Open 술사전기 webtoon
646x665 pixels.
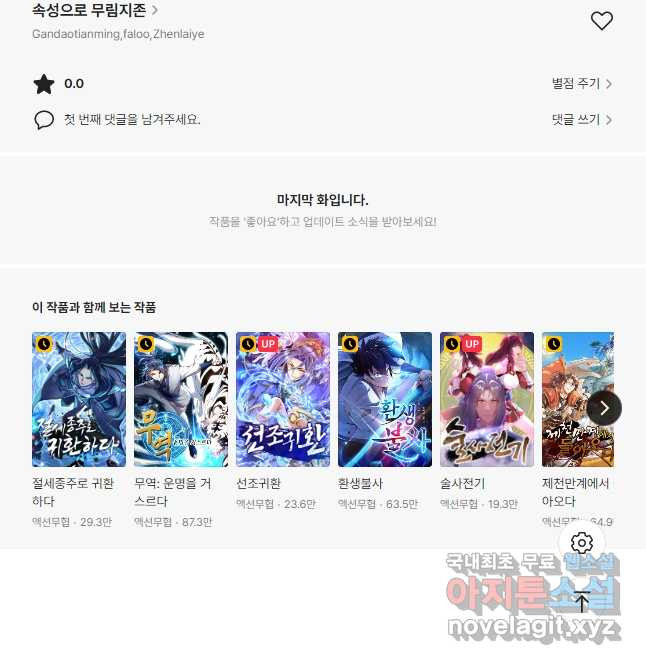click(x=487, y=400)
